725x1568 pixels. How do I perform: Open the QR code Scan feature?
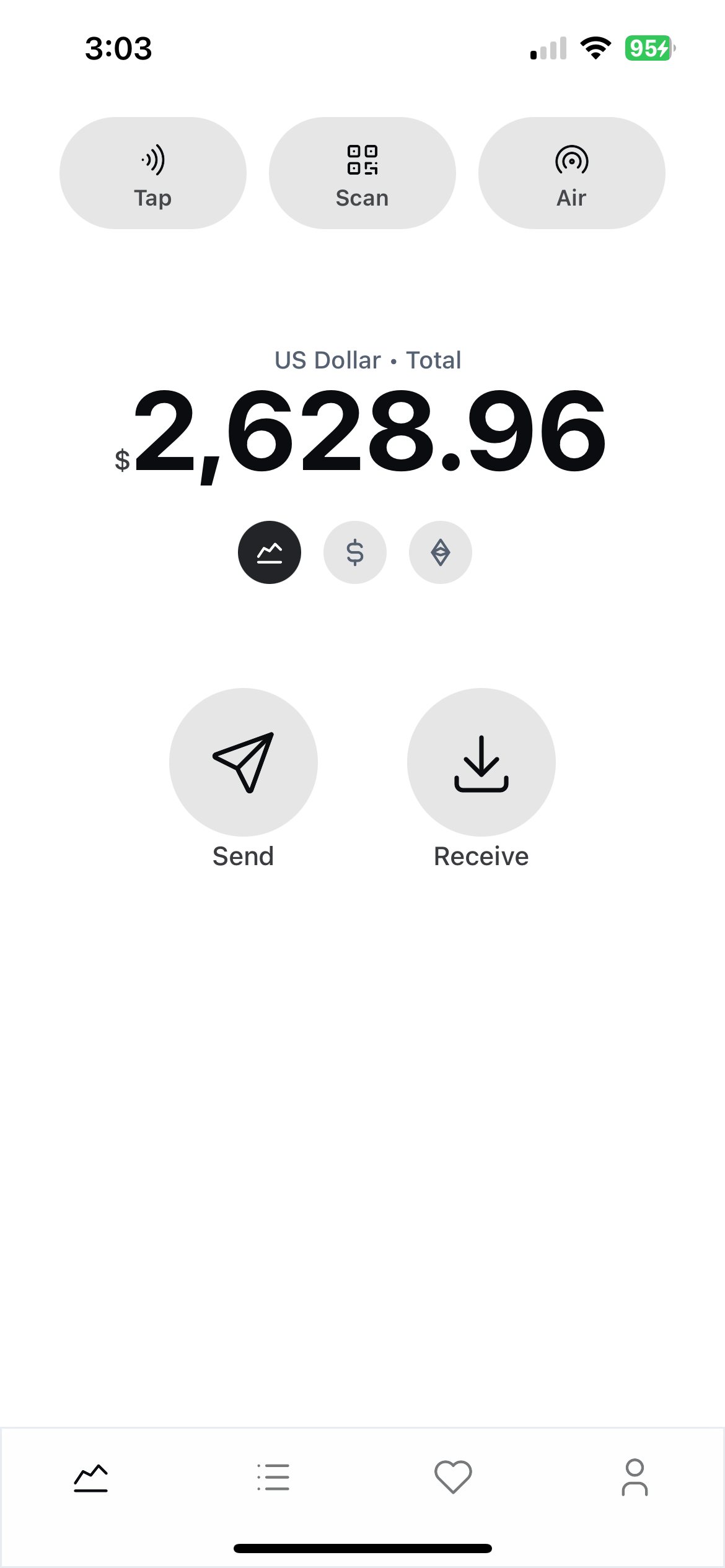click(x=363, y=172)
